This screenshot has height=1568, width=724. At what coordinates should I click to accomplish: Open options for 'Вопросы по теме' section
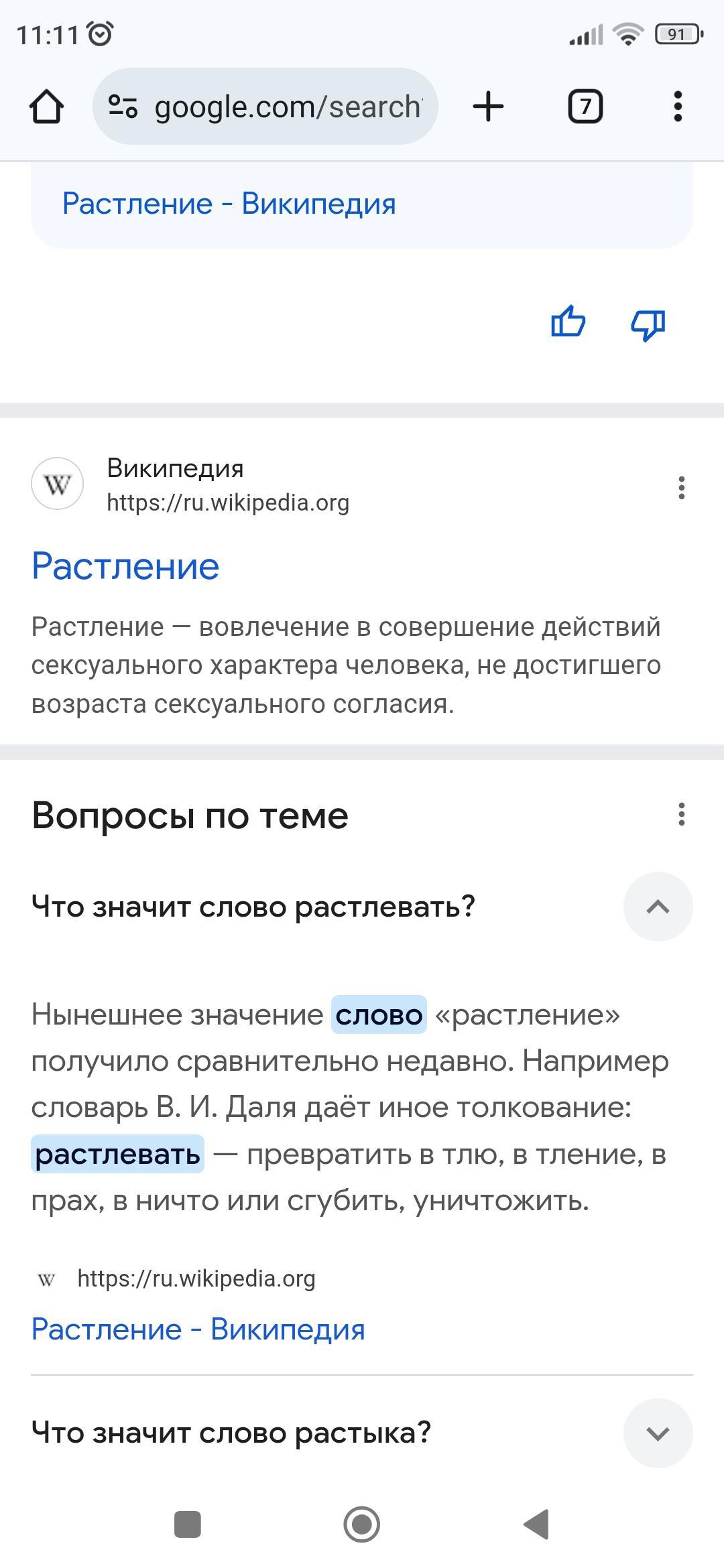[681, 814]
